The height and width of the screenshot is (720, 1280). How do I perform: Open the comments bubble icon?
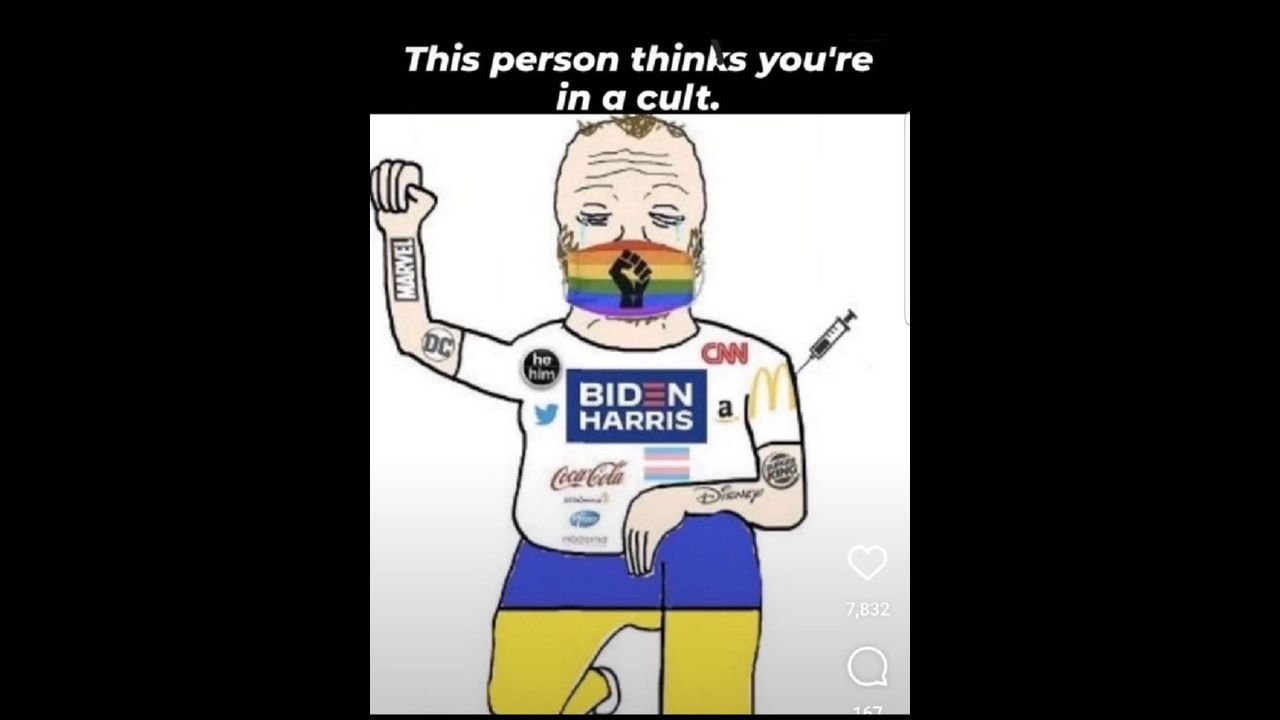click(867, 666)
